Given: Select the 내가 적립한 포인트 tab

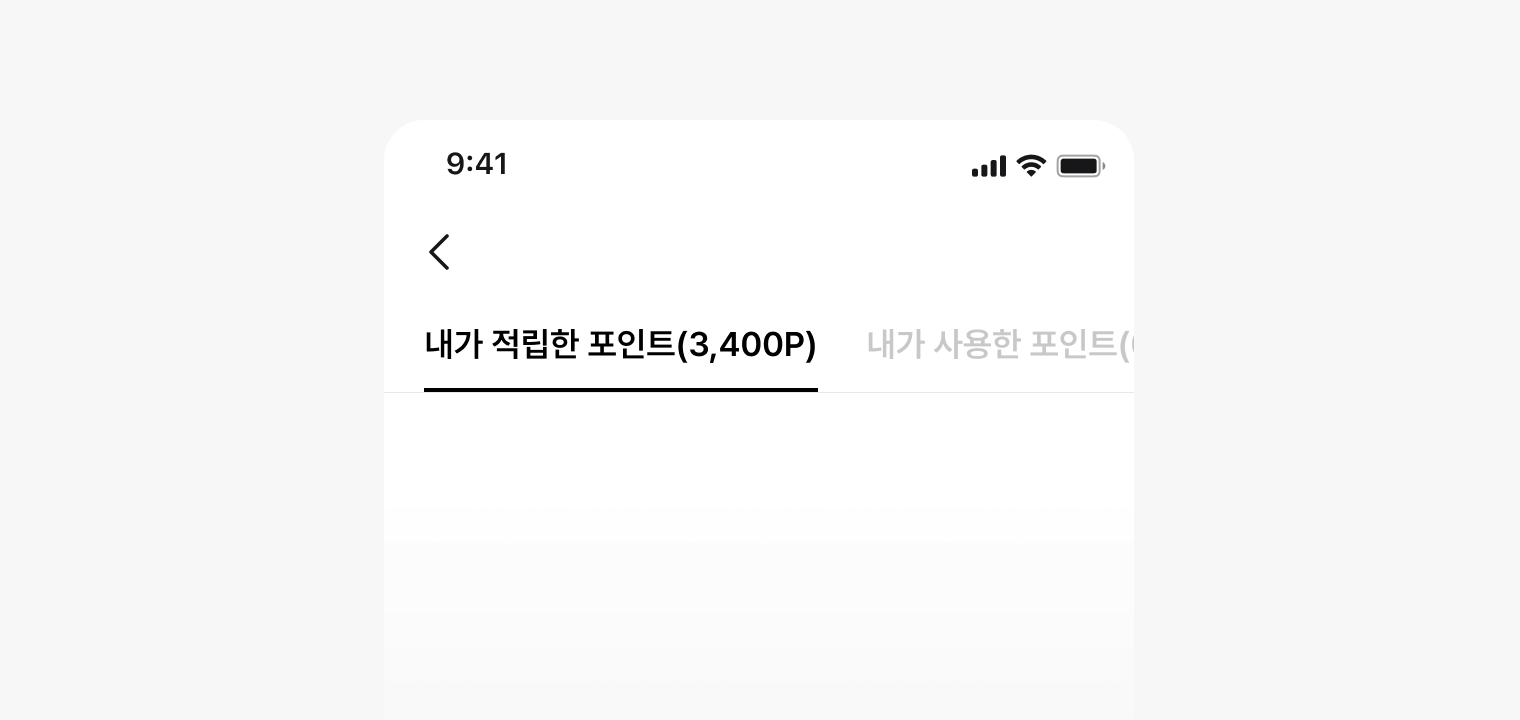Looking at the screenshot, I should click(x=620, y=345).
